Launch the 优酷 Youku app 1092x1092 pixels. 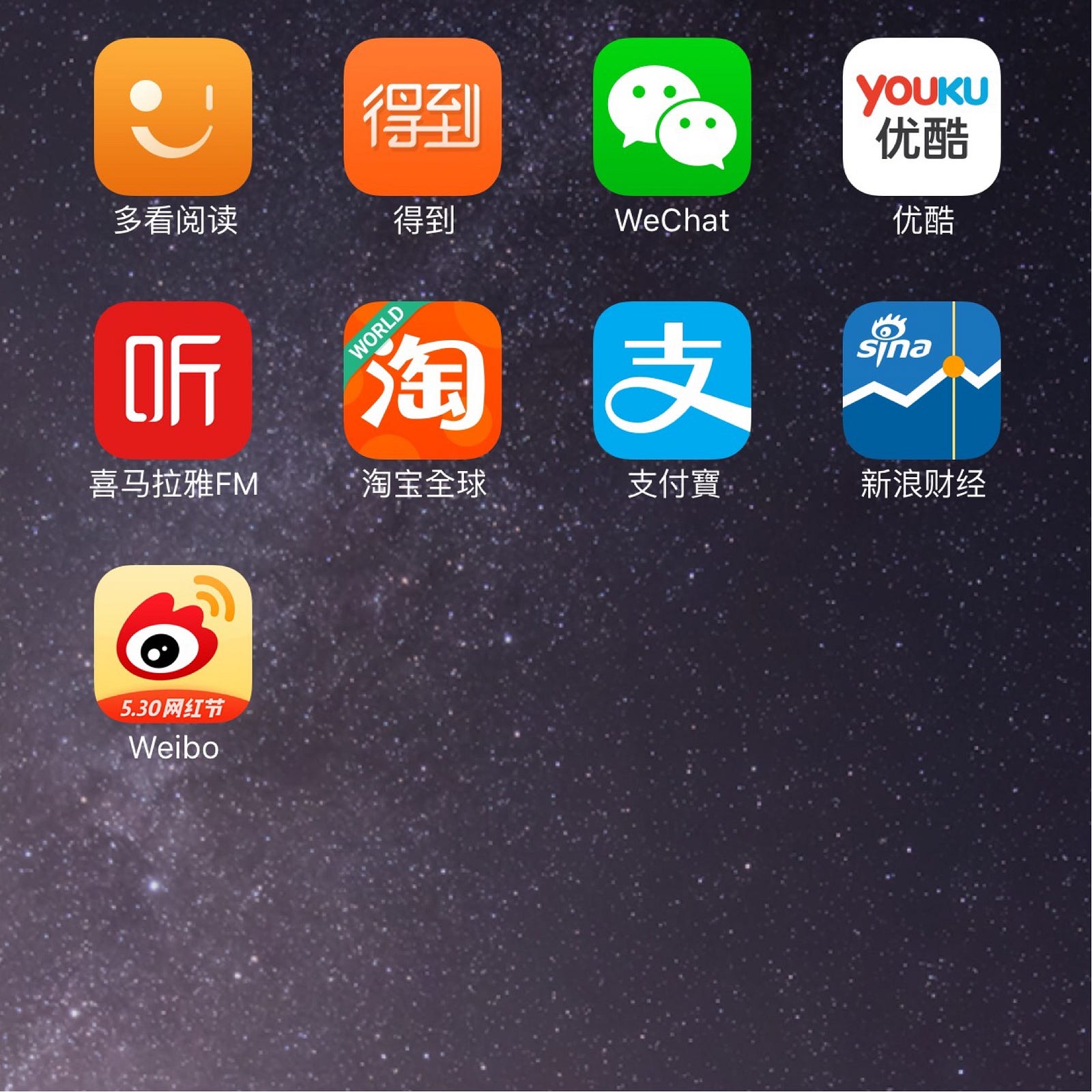[x=921, y=117]
